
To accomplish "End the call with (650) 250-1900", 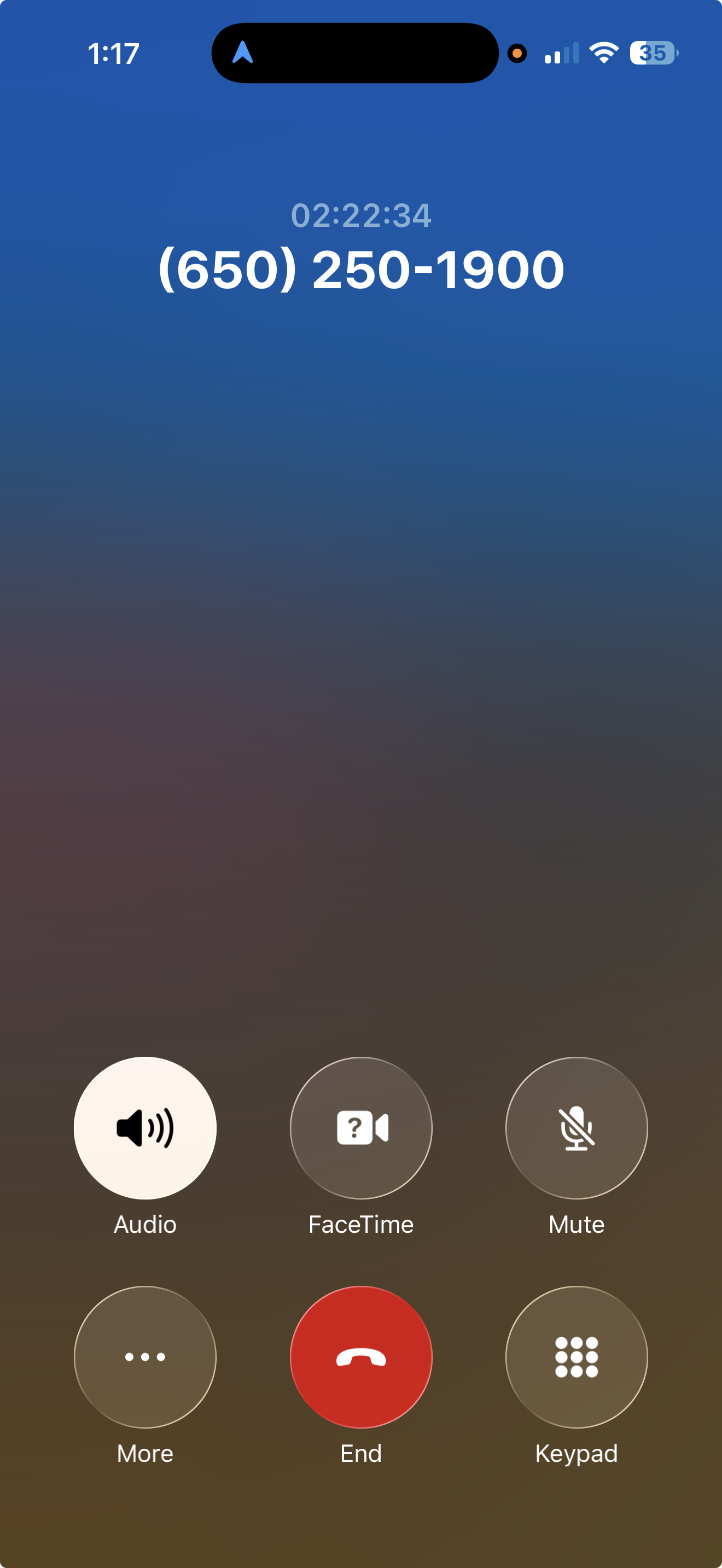I will [361, 1357].
